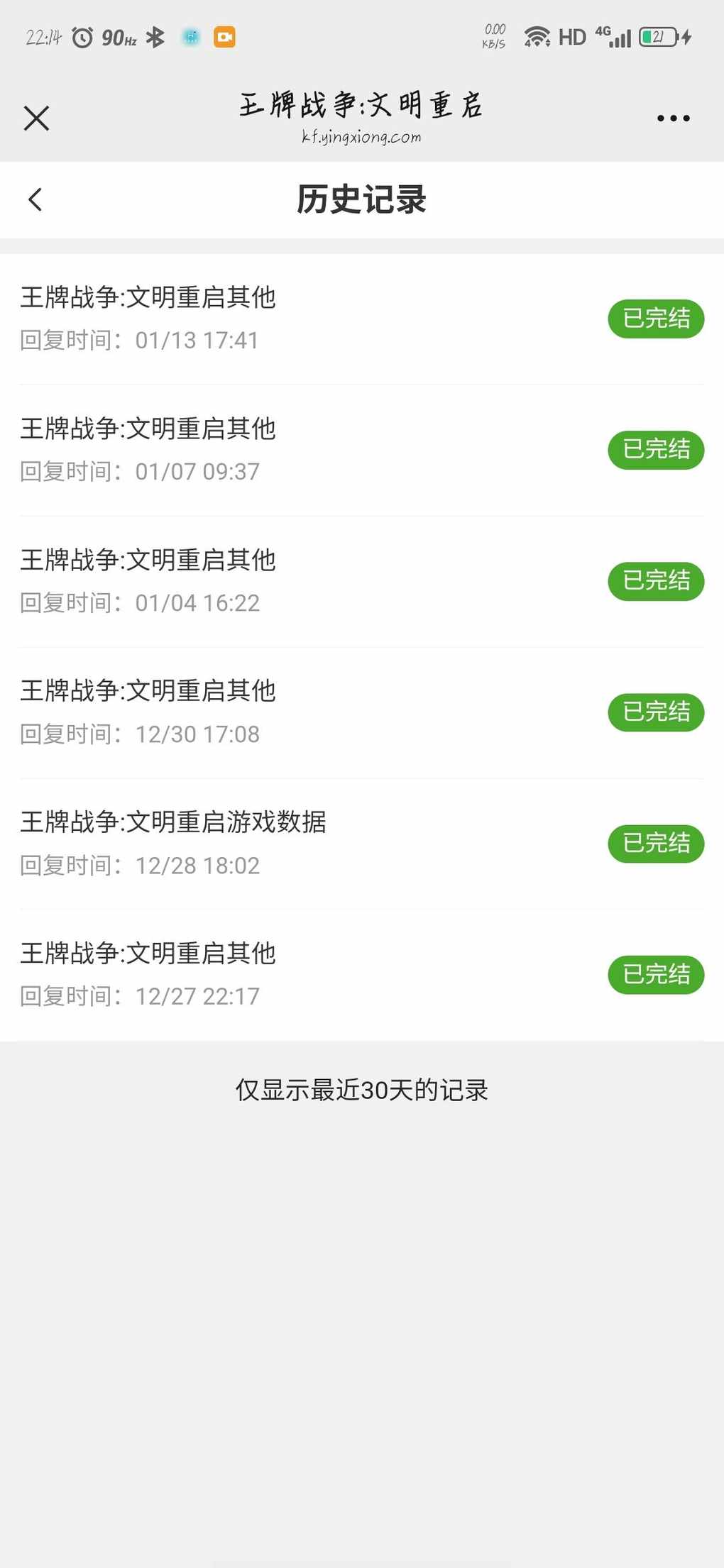Image resolution: width=724 pixels, height=1568 pixels.
Task: Open the three-dot overflow menu
Action: point(673,118)
